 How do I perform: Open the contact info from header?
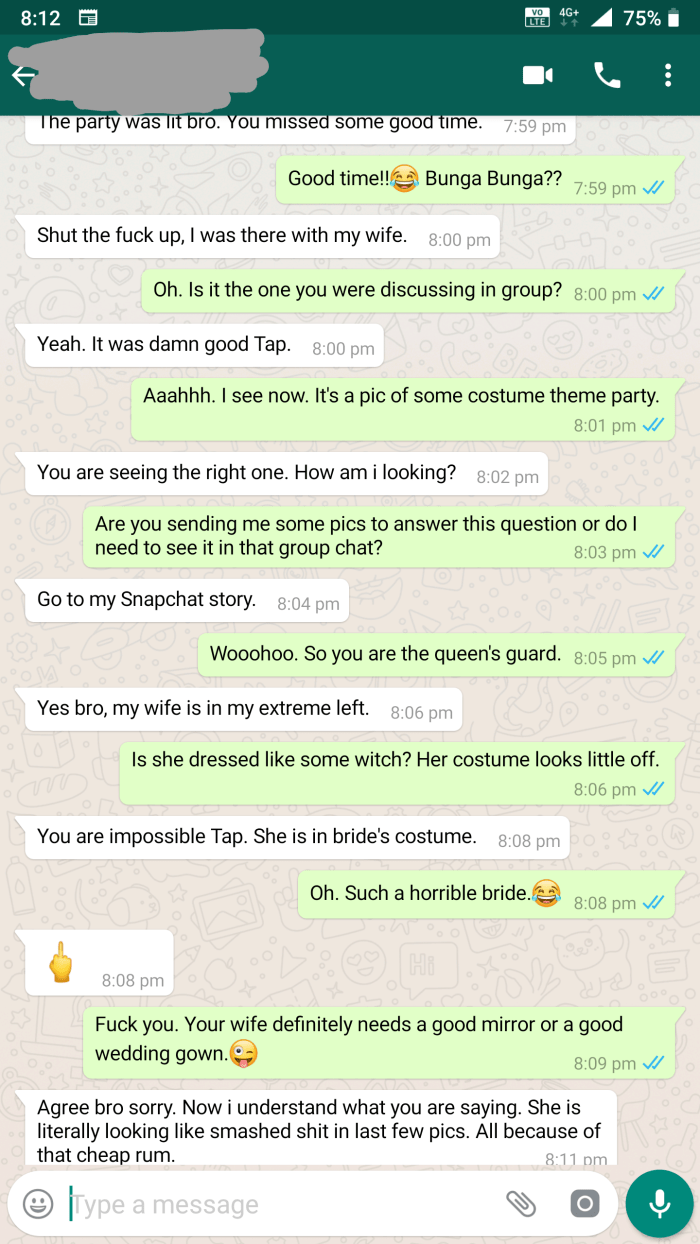[x=150, y=65]
